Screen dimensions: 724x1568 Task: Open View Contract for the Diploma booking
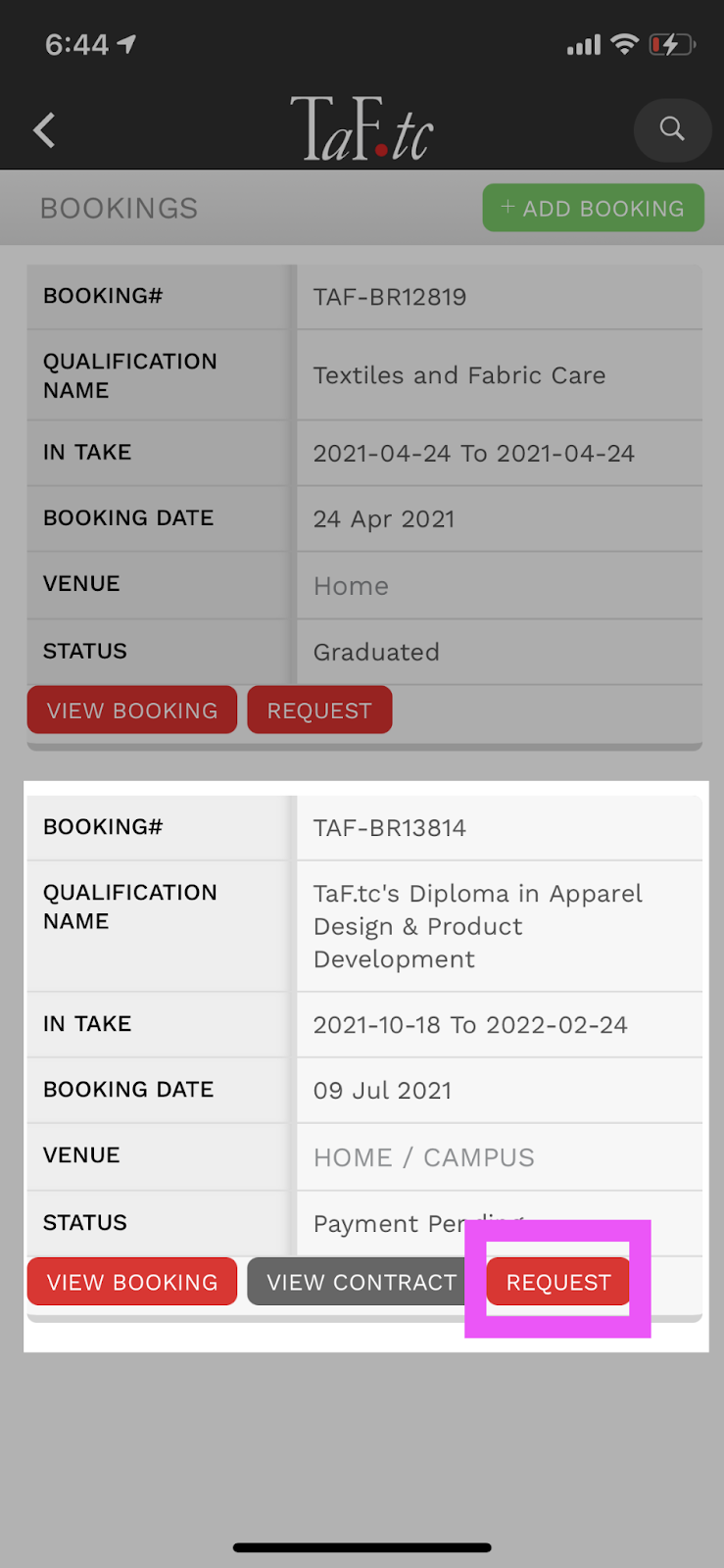pyautogui.click(x=362, y=1282)
